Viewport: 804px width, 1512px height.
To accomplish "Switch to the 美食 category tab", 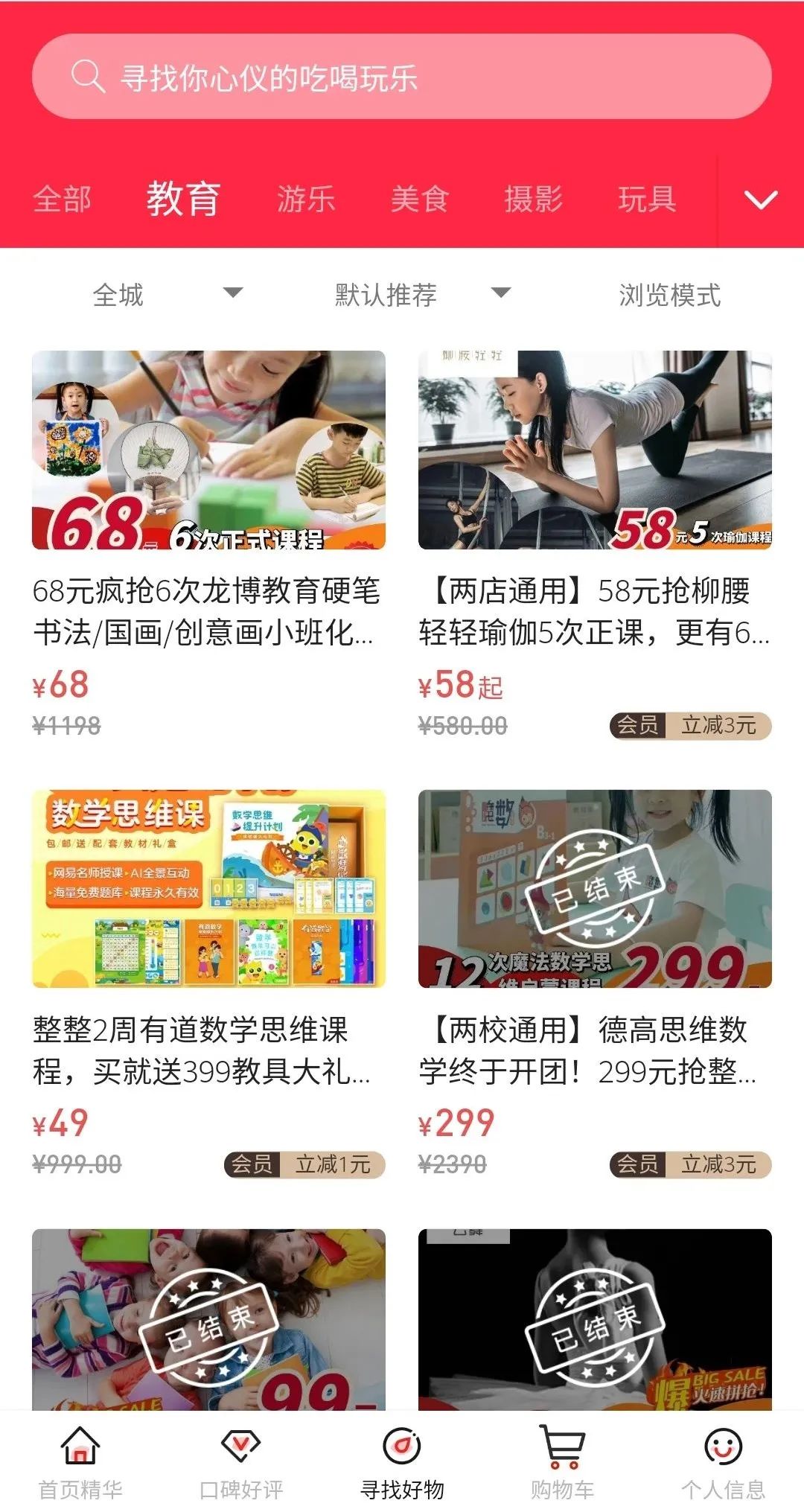I will (x=420, y=200).
